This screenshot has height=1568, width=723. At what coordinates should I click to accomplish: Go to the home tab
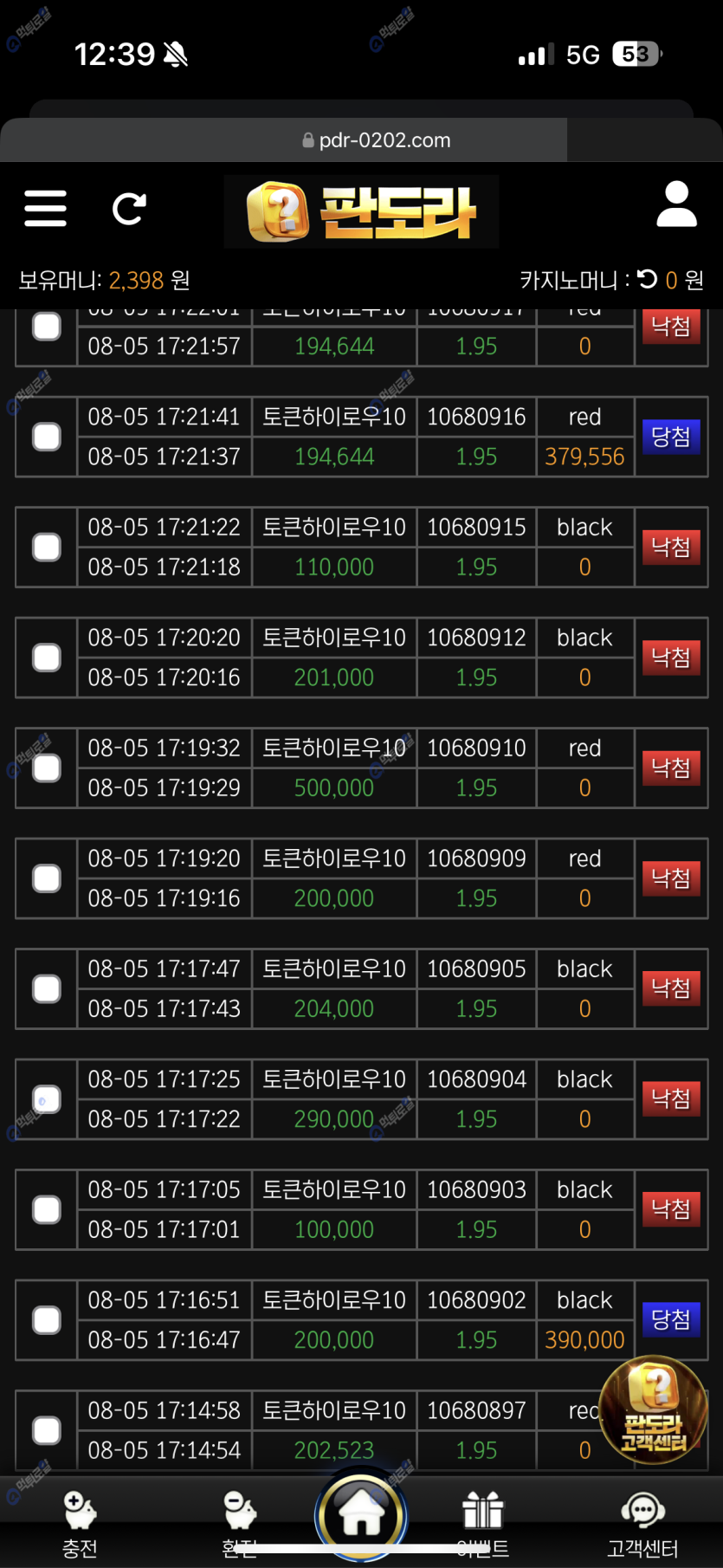point(361,1516)
